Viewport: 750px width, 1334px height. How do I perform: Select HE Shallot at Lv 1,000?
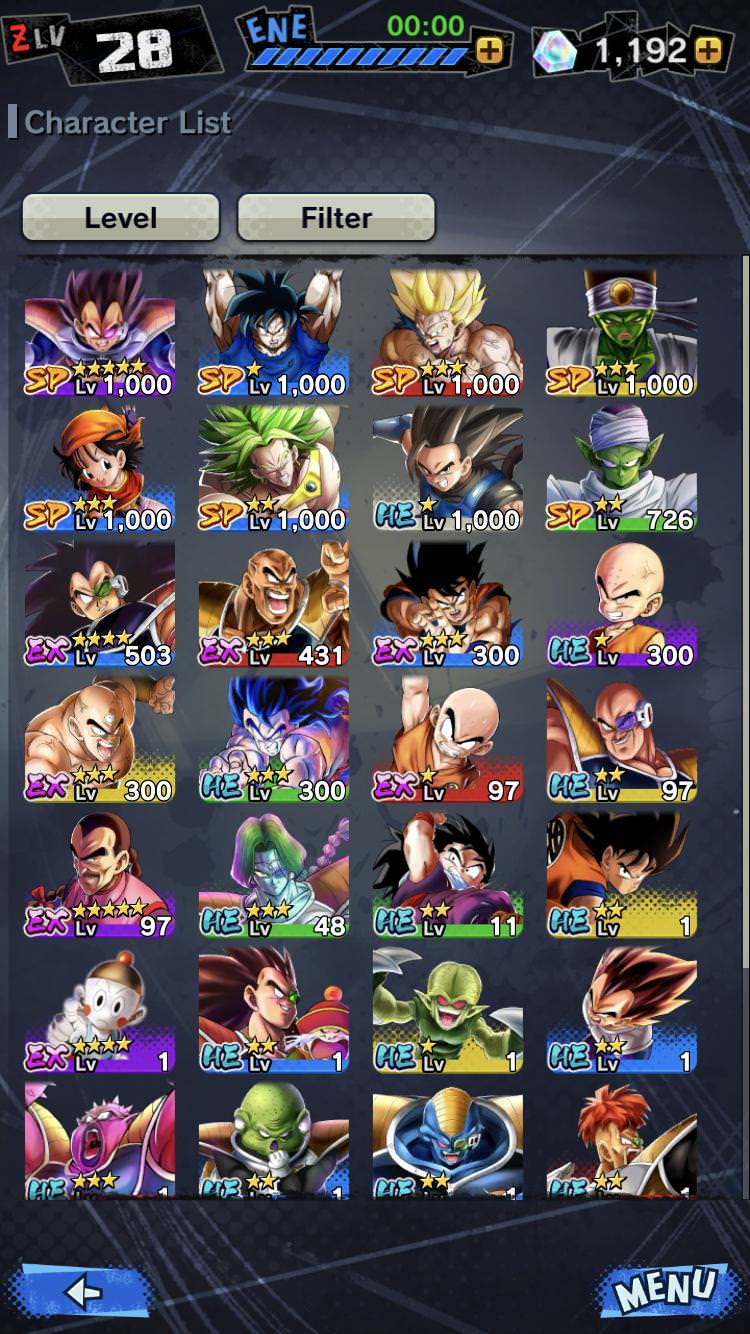click(448, 469)
